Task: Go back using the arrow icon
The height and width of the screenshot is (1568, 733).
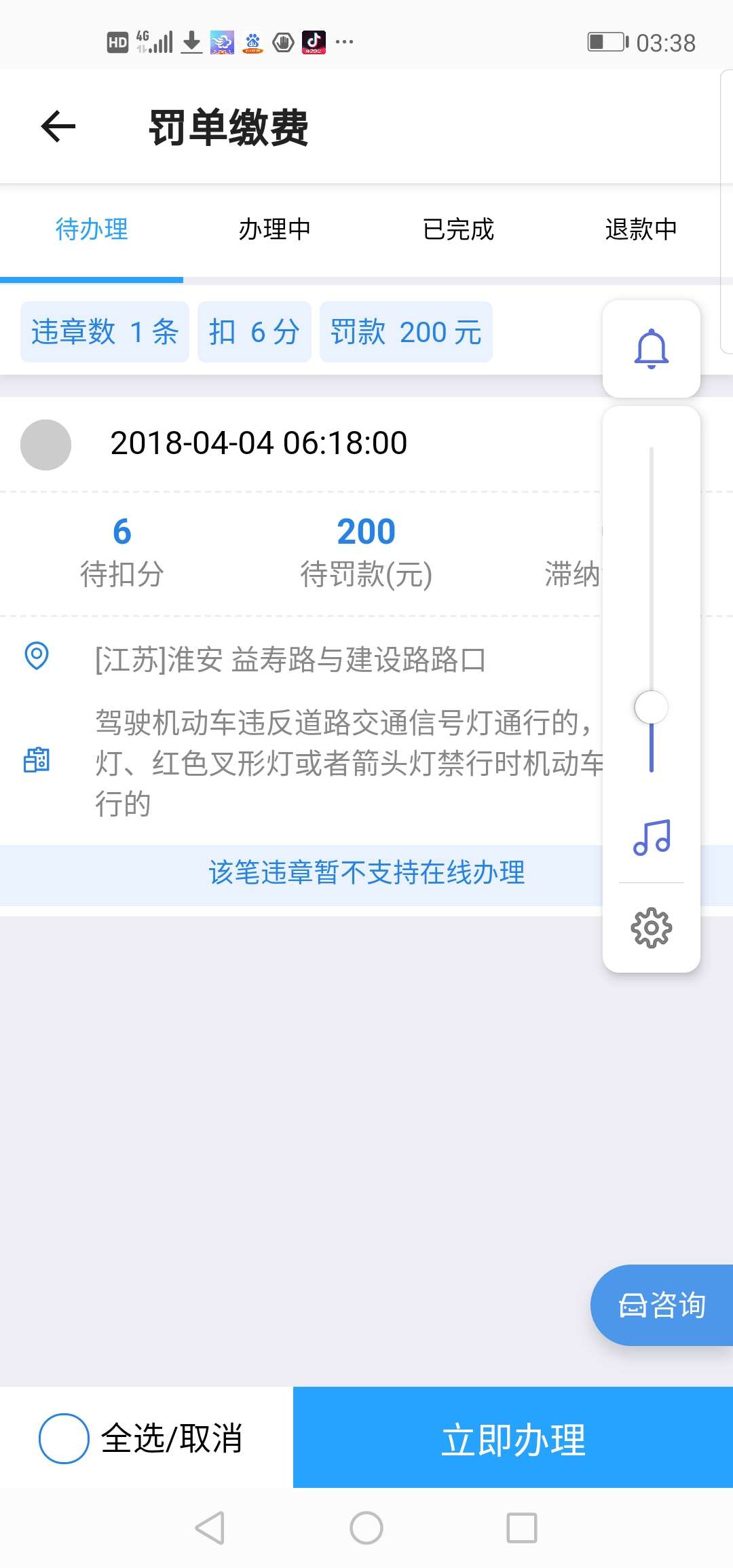Action: pos(58,126)
